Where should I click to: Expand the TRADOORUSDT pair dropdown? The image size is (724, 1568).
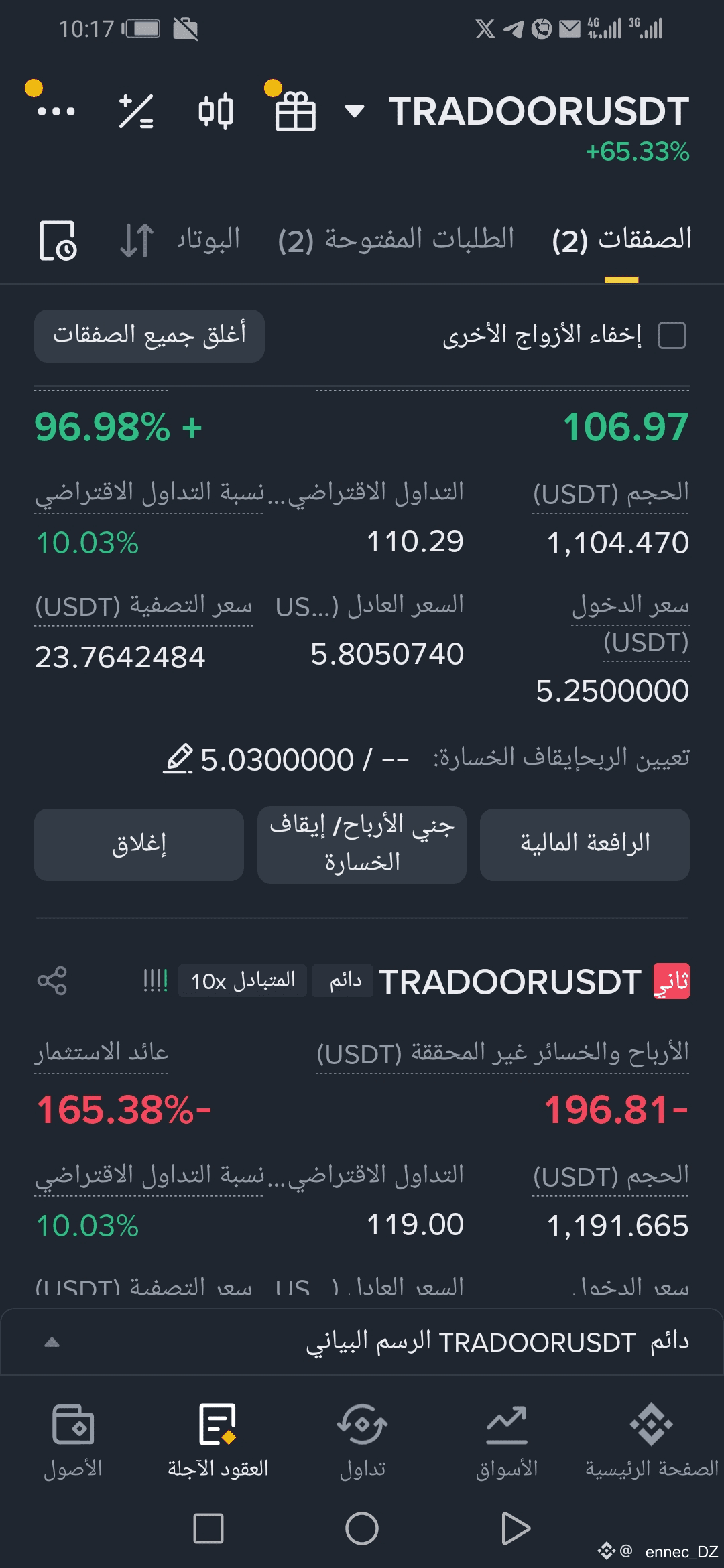(x=354, y=111)
